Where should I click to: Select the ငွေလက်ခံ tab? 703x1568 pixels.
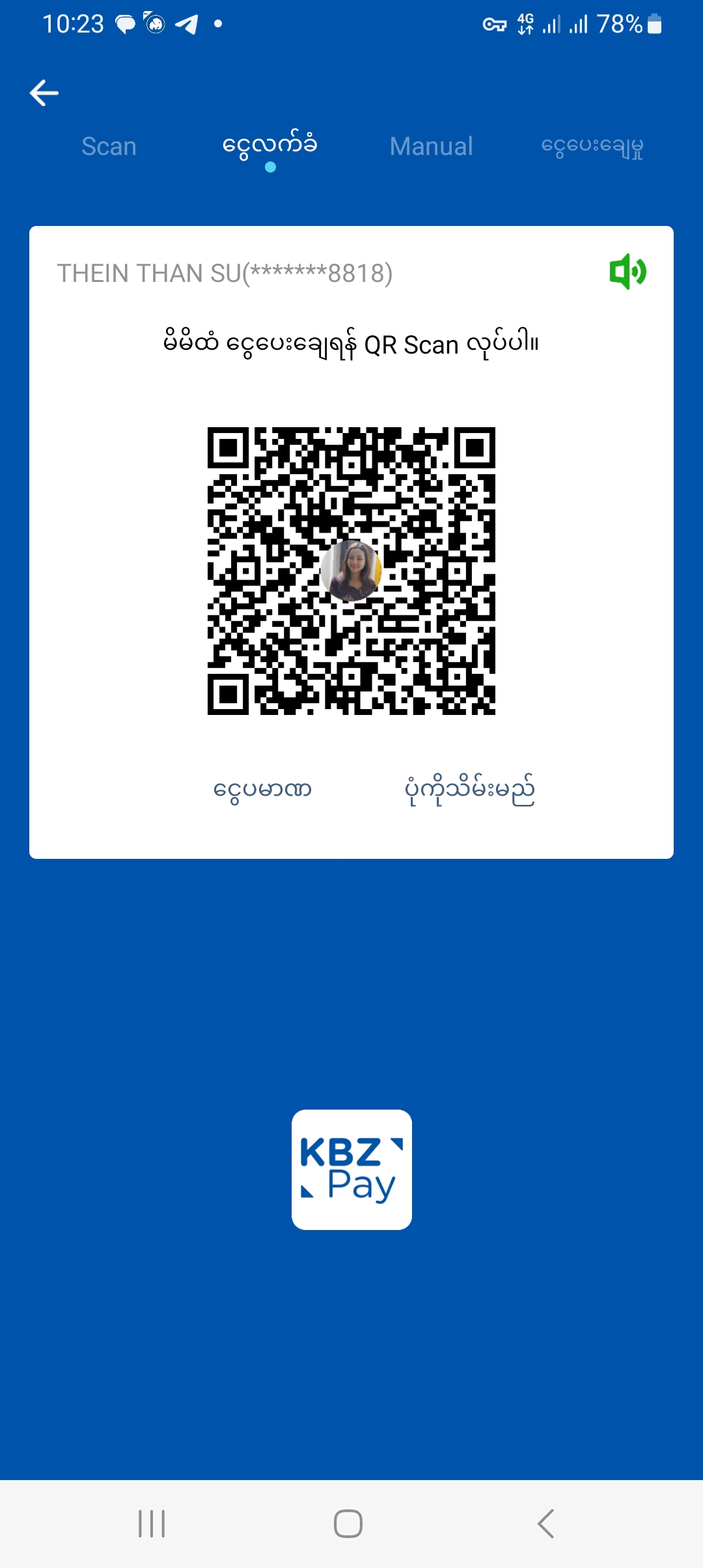(269, 146)
